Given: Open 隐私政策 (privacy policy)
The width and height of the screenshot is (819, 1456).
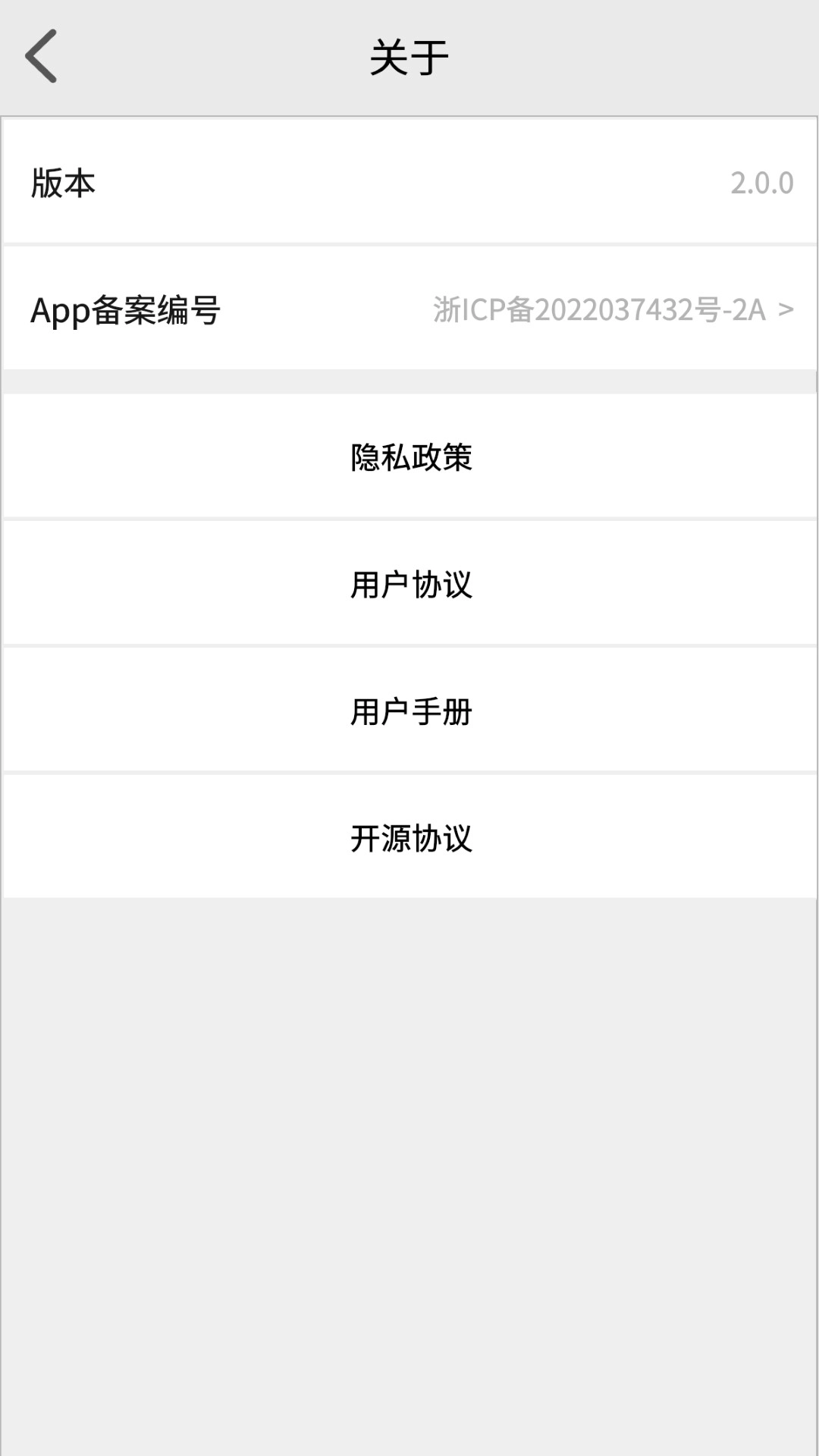Looking at the screenshot, I should coord(410,457).
